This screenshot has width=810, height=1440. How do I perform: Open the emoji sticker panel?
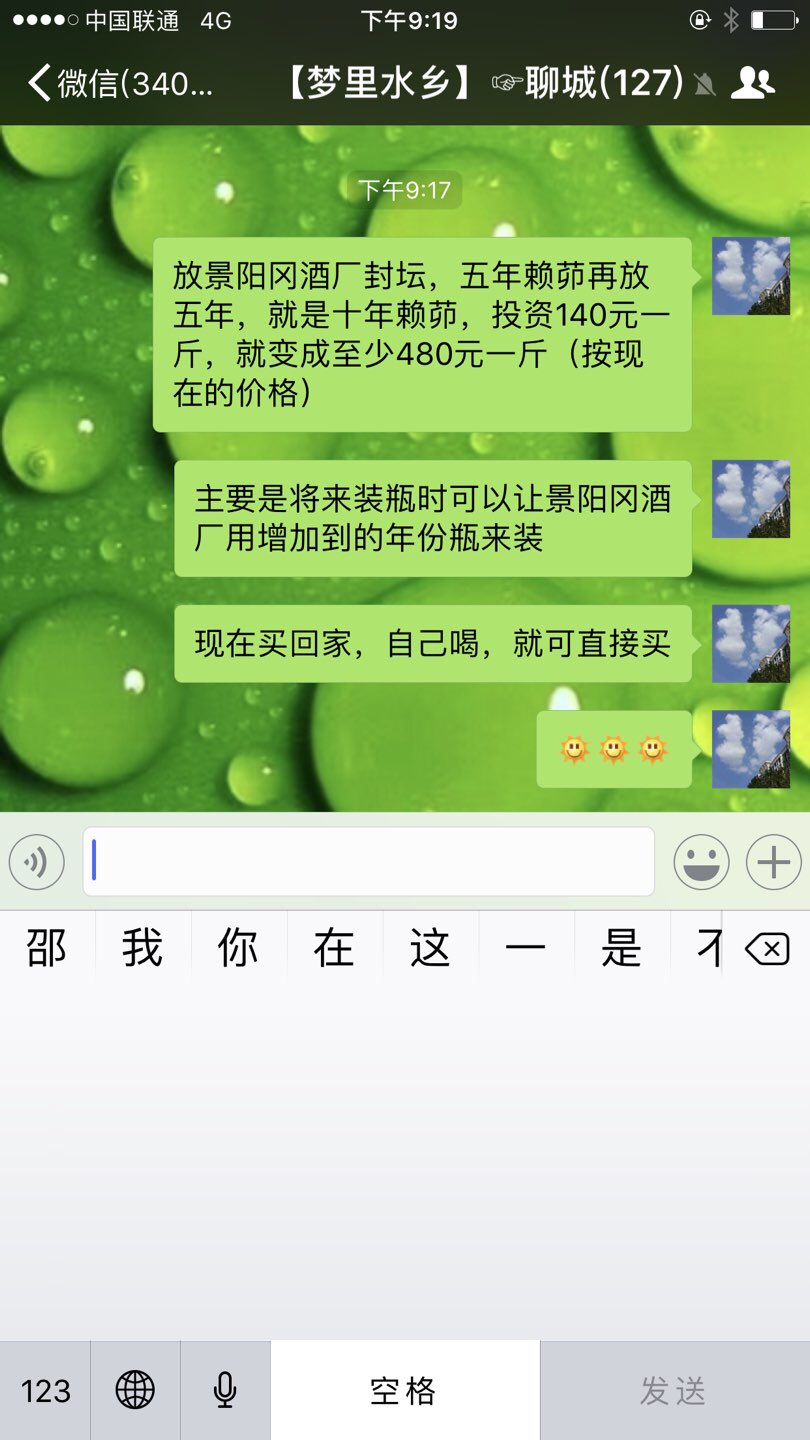[701, 862]
